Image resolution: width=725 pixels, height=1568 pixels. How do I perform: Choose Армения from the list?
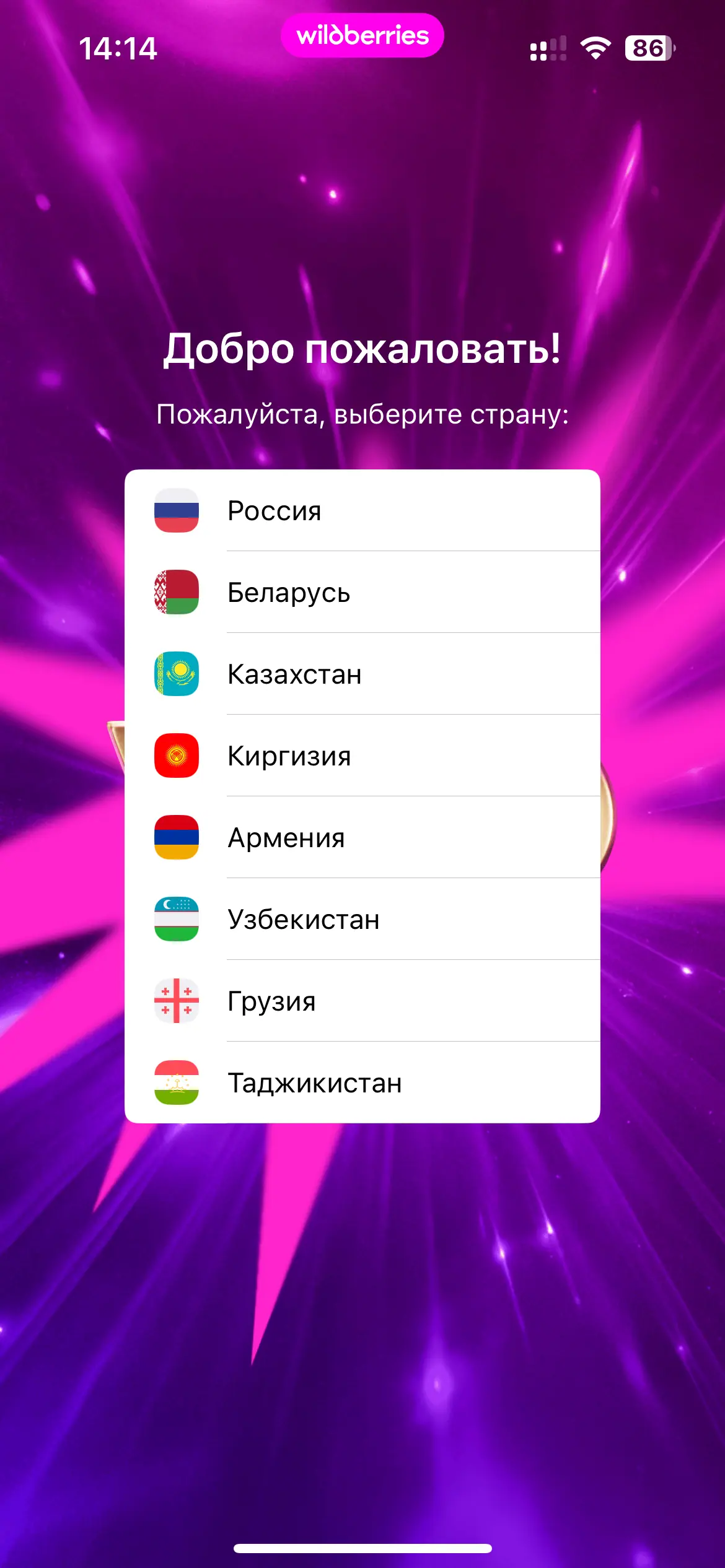click(362, 838)
